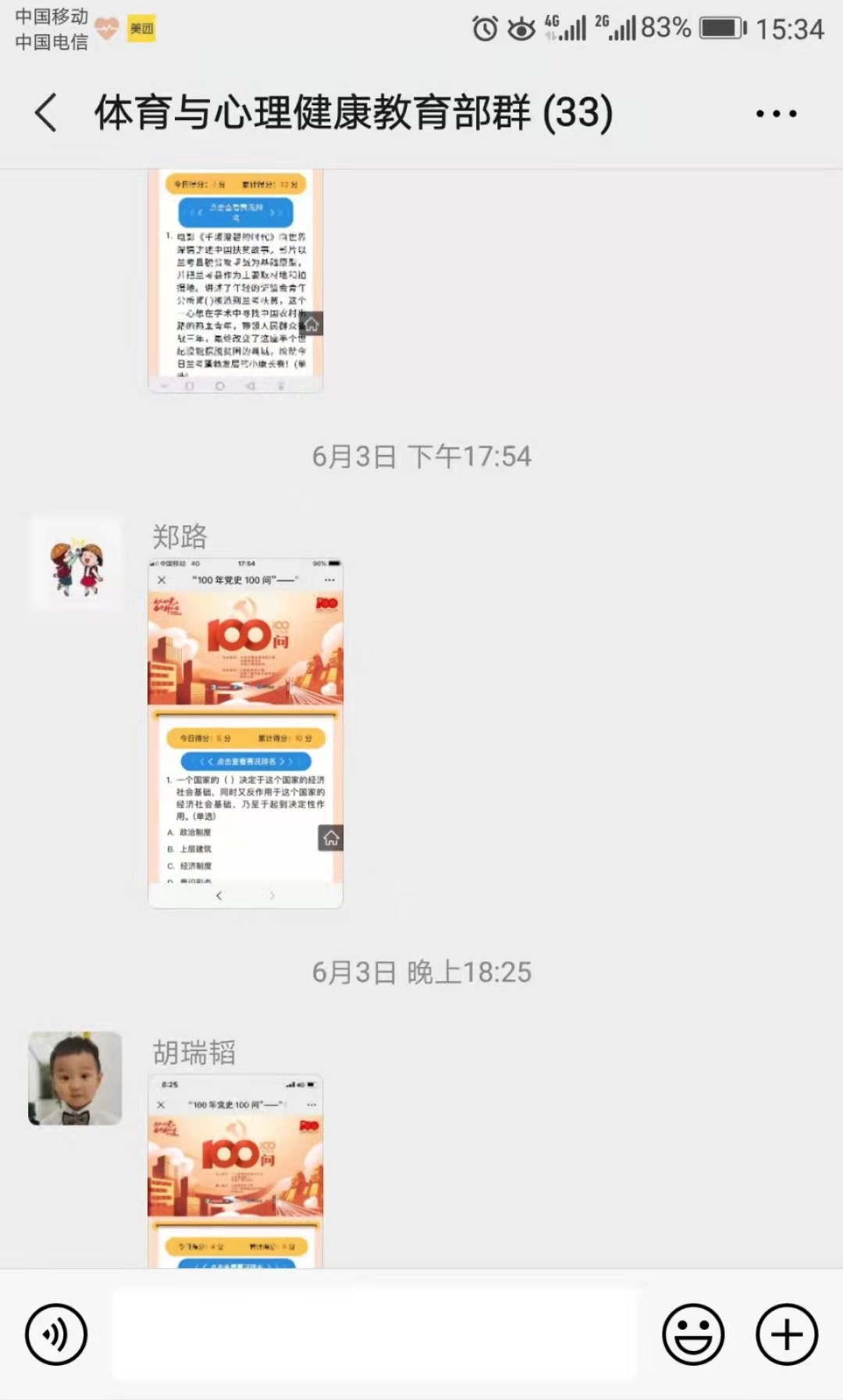Switch to voice message input
Screen dimensions: 843x1400
[56, 1334]
